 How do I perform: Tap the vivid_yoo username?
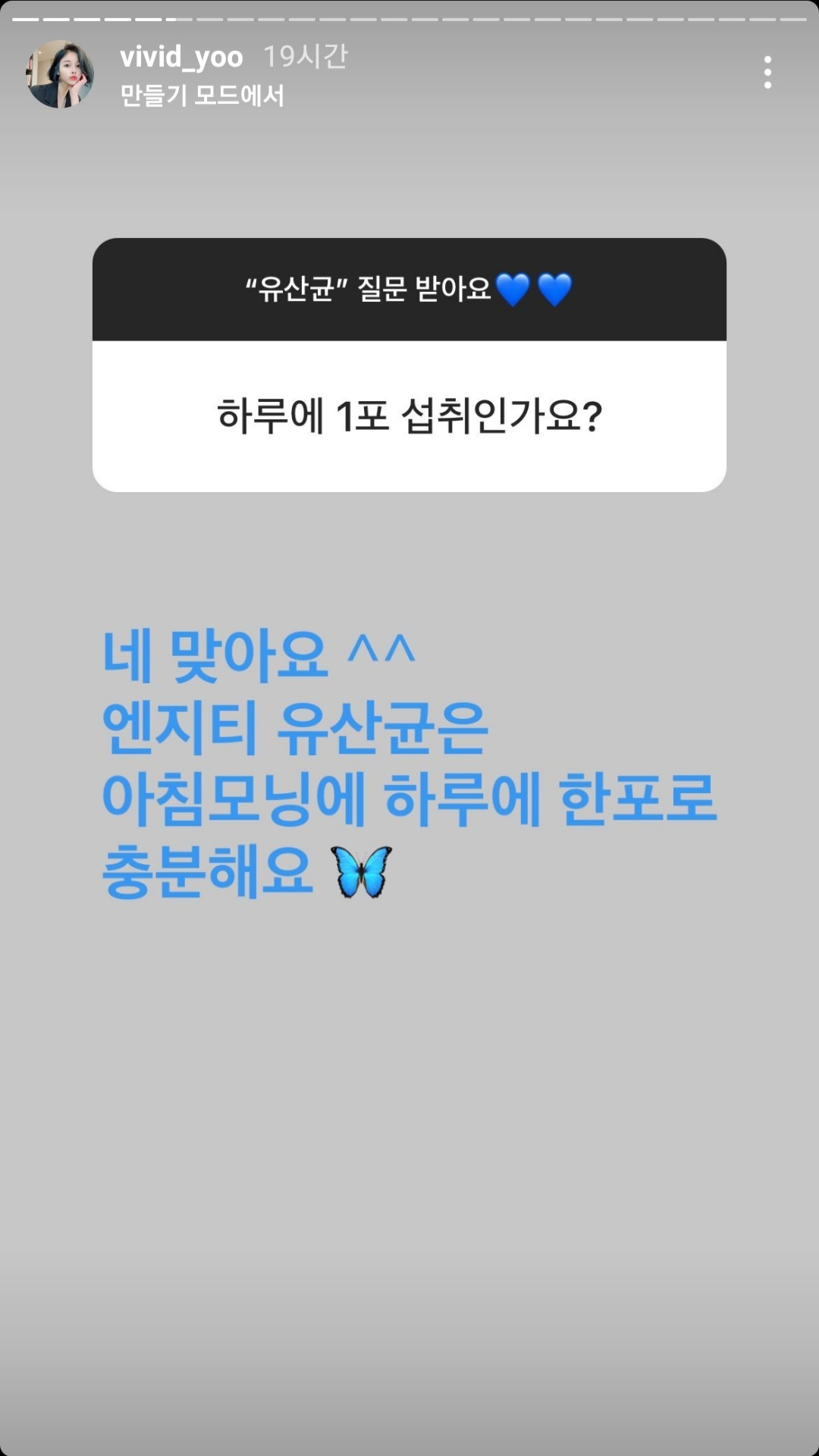(x=181, y=57)
